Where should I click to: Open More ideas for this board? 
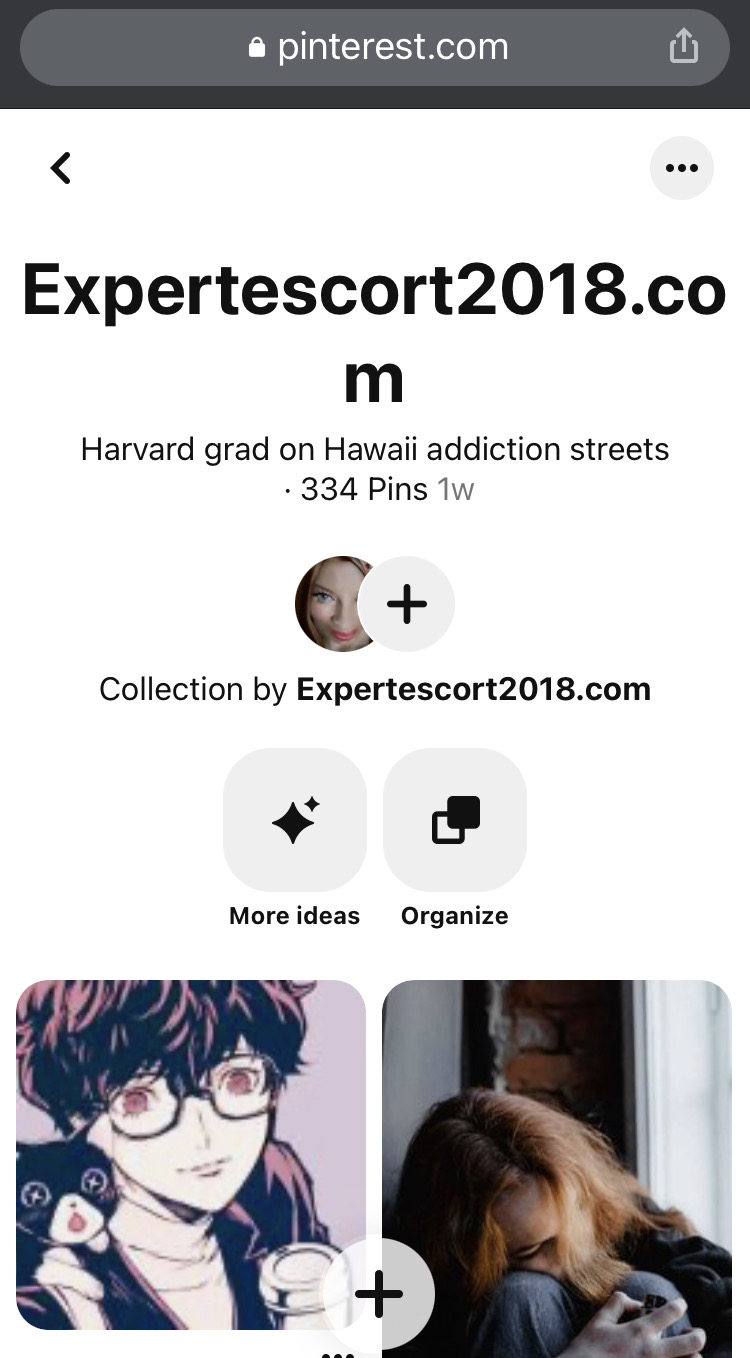pos(294,822)
